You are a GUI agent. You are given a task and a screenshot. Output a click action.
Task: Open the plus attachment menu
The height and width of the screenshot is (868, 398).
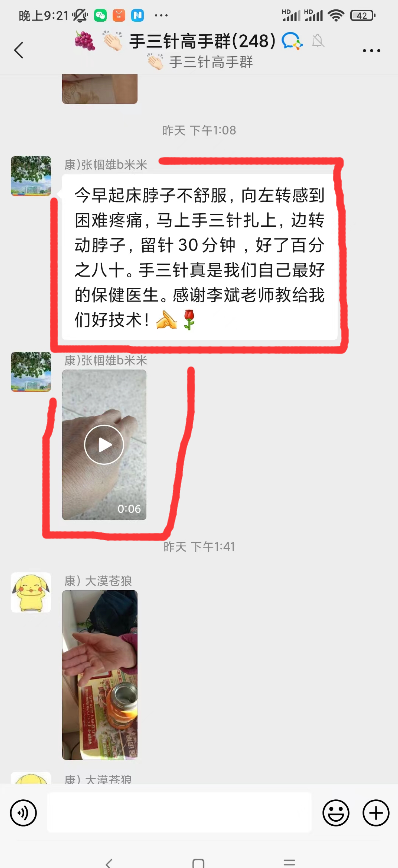coord(376,813)
